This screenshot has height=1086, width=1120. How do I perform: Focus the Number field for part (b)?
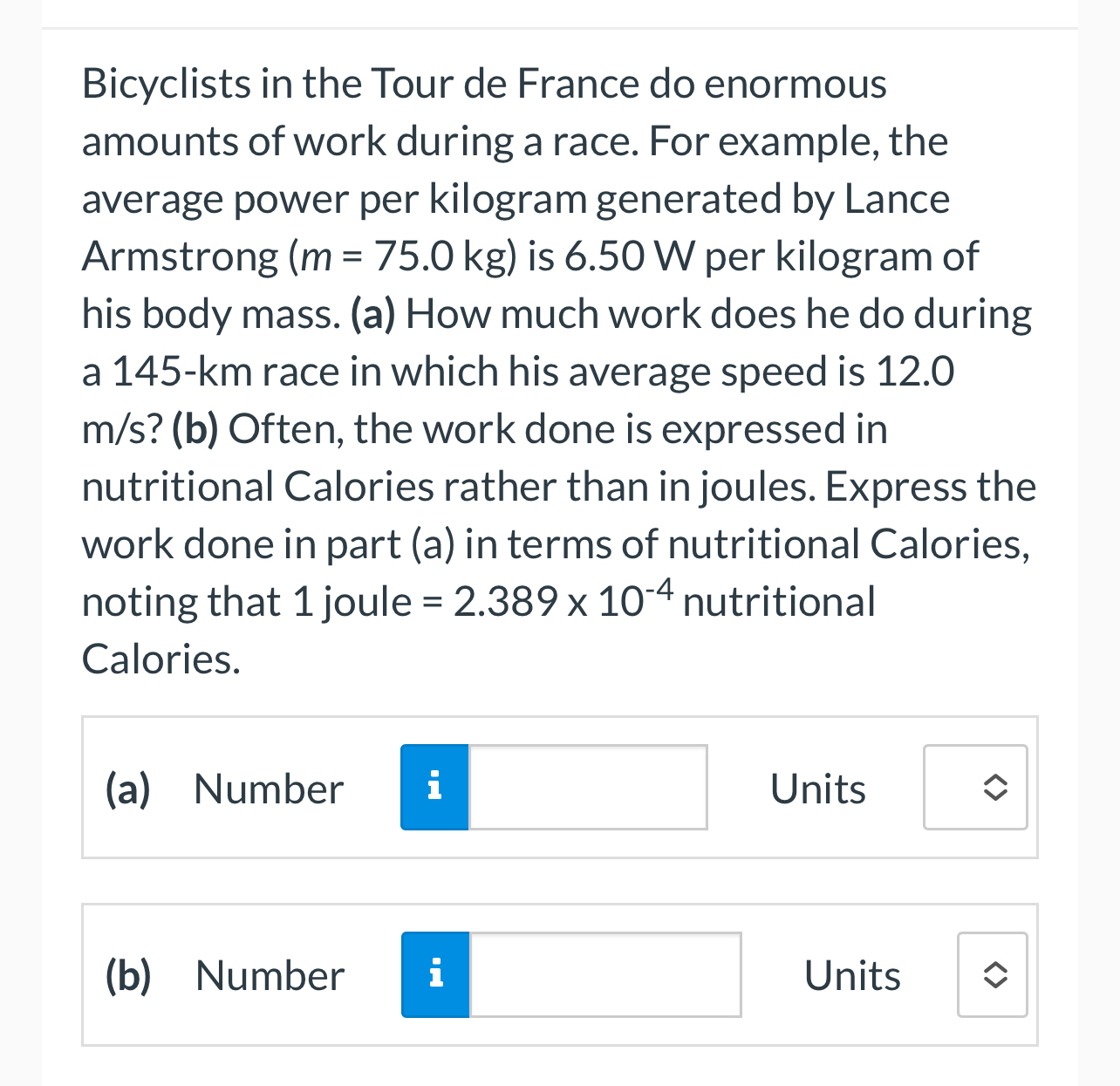click(605, 974)
